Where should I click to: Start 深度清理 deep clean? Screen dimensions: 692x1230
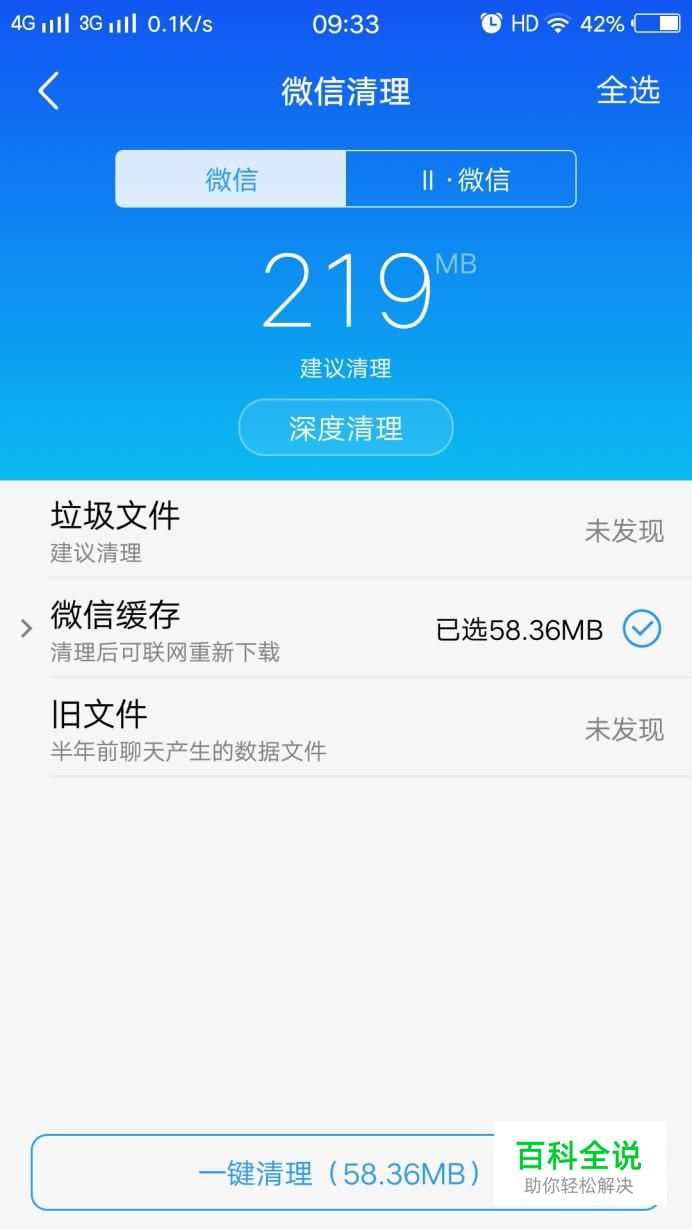point(346,428)
